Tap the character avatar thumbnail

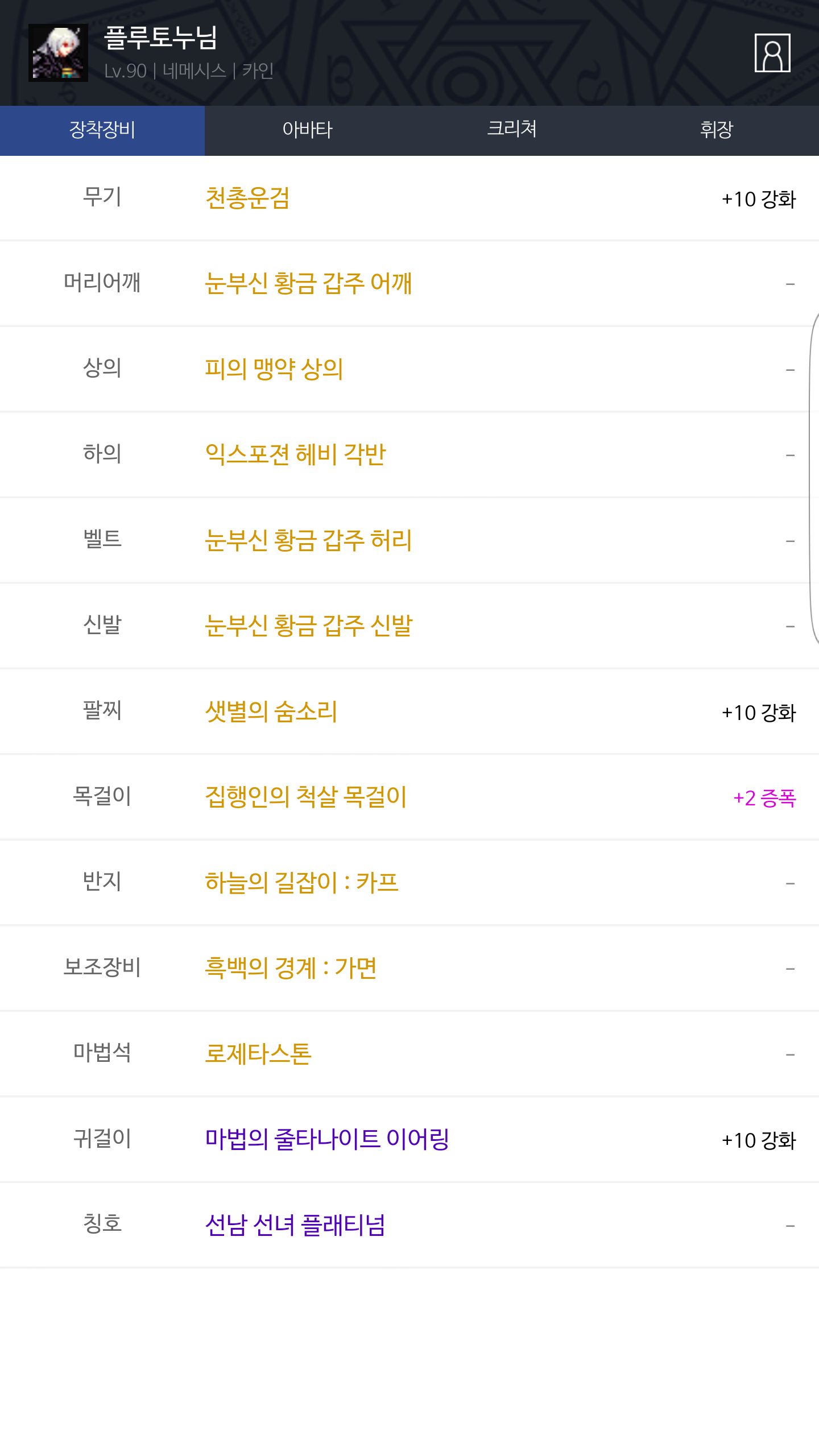(58, 53)
